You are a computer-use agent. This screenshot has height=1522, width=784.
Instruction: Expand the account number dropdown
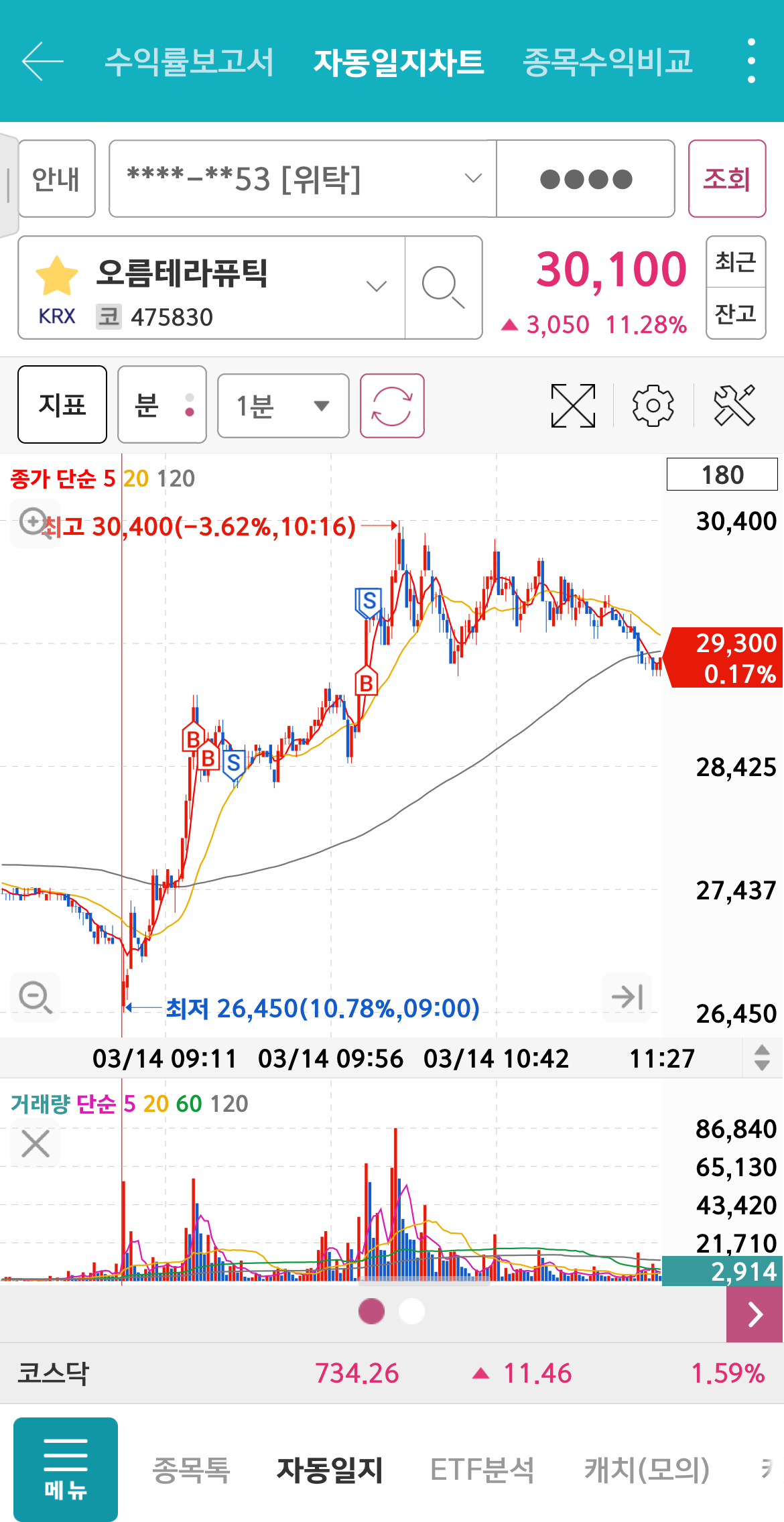[303, 179]
